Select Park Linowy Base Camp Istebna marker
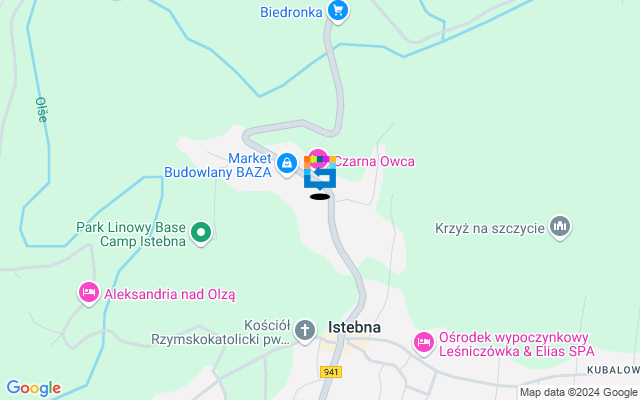The image size is (640, 400). (201, 235)
